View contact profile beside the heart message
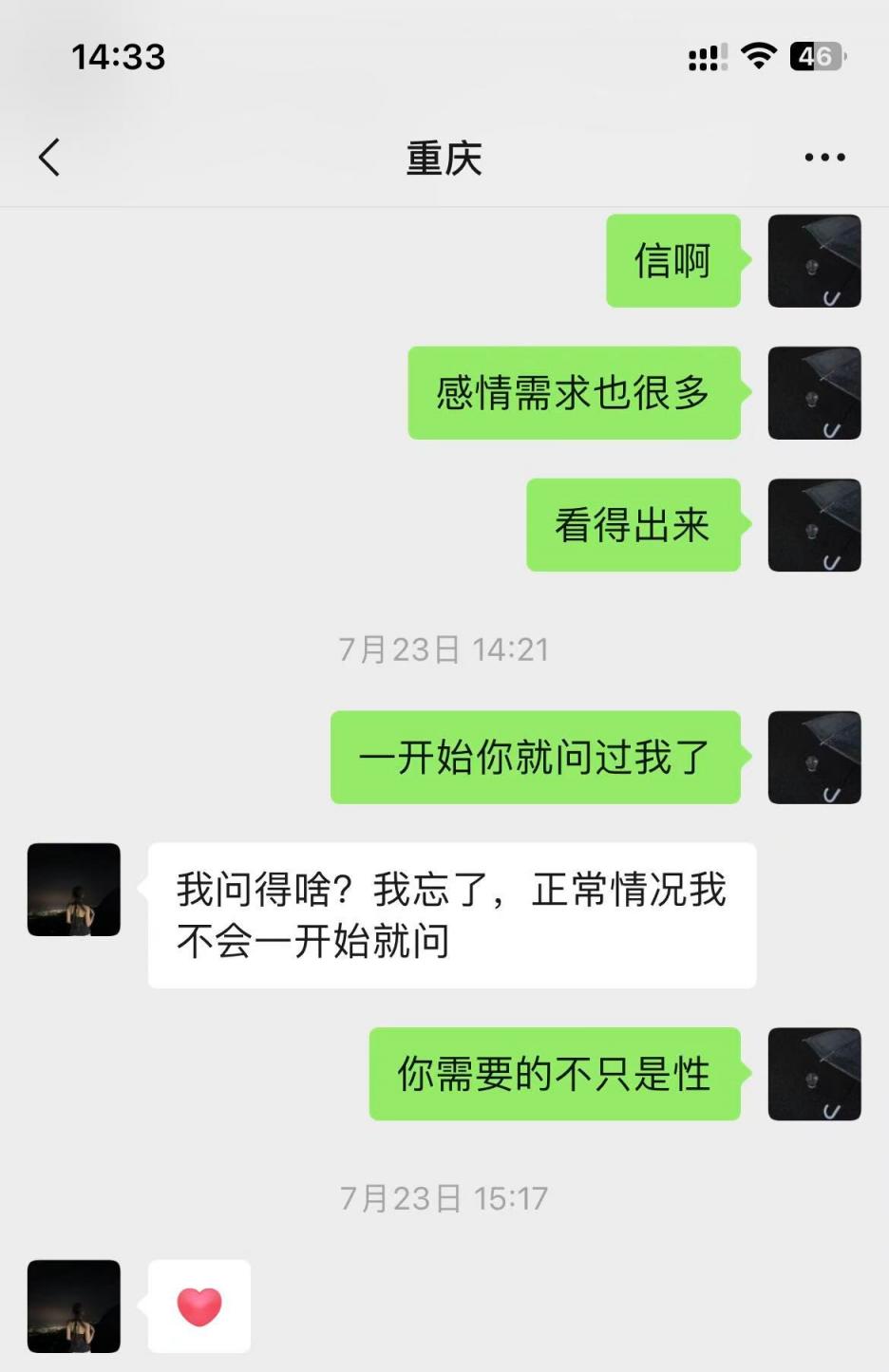 coord(74,1306)
